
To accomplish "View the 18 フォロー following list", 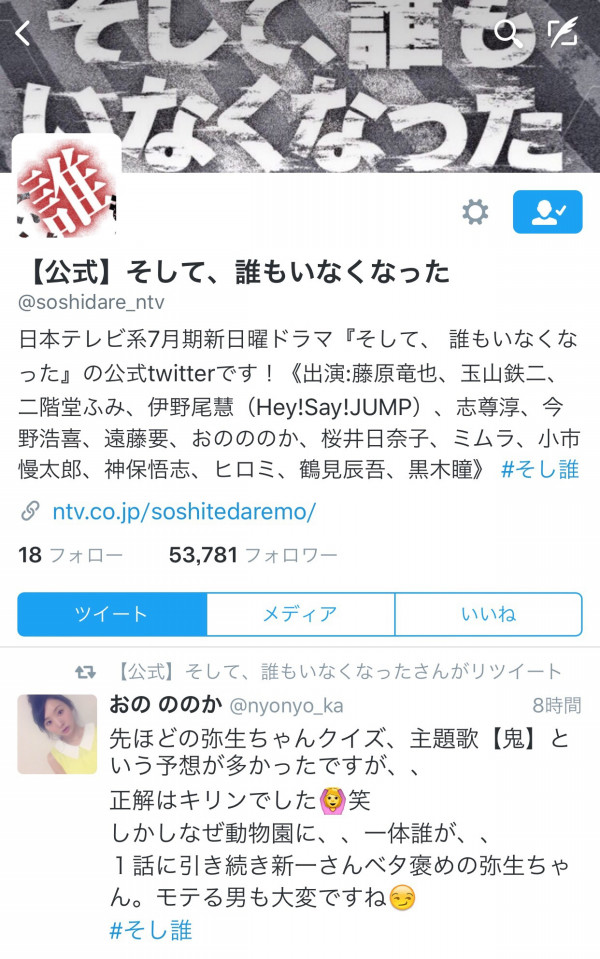I will pos(70,555).
